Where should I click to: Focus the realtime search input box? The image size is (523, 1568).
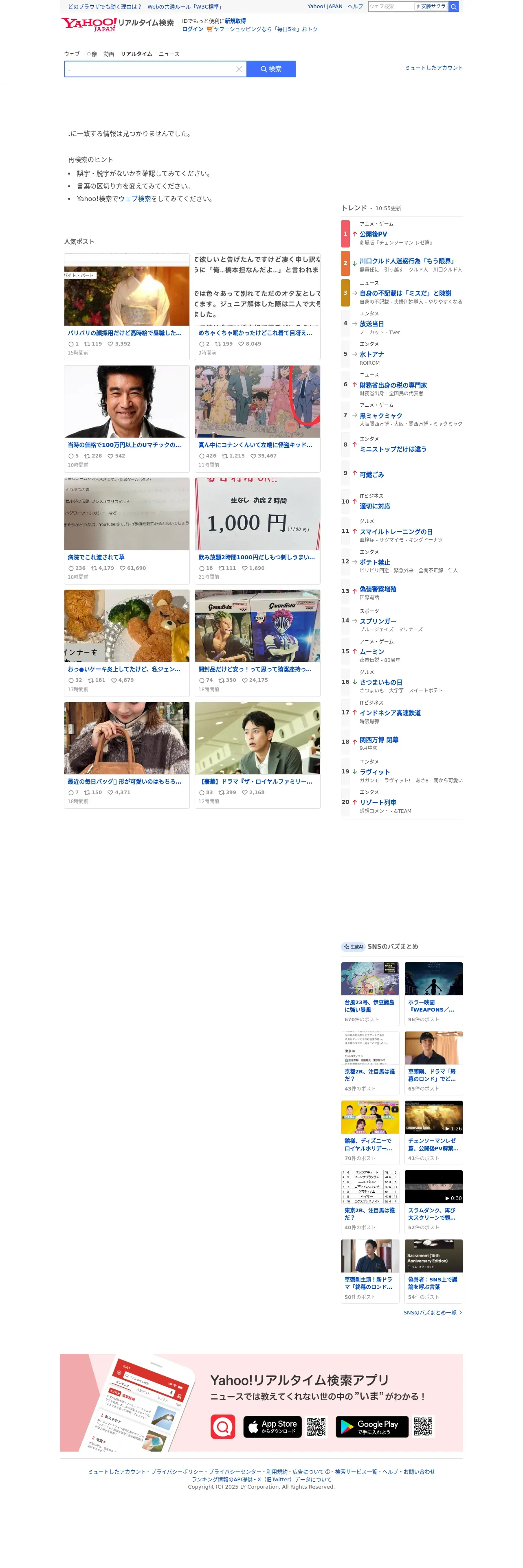(149, 69)
